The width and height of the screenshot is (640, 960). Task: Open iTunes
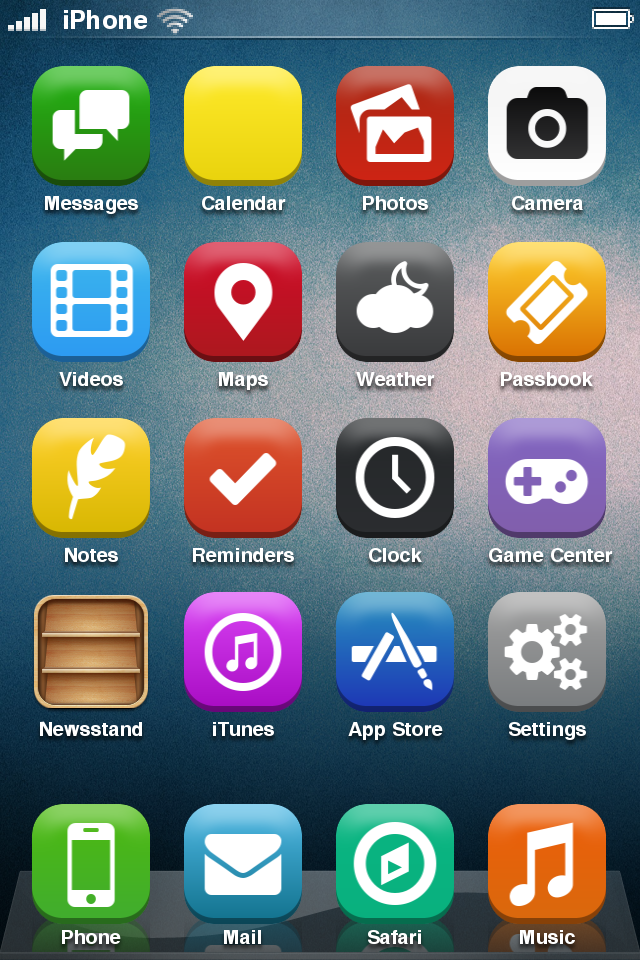click(243, 651)
